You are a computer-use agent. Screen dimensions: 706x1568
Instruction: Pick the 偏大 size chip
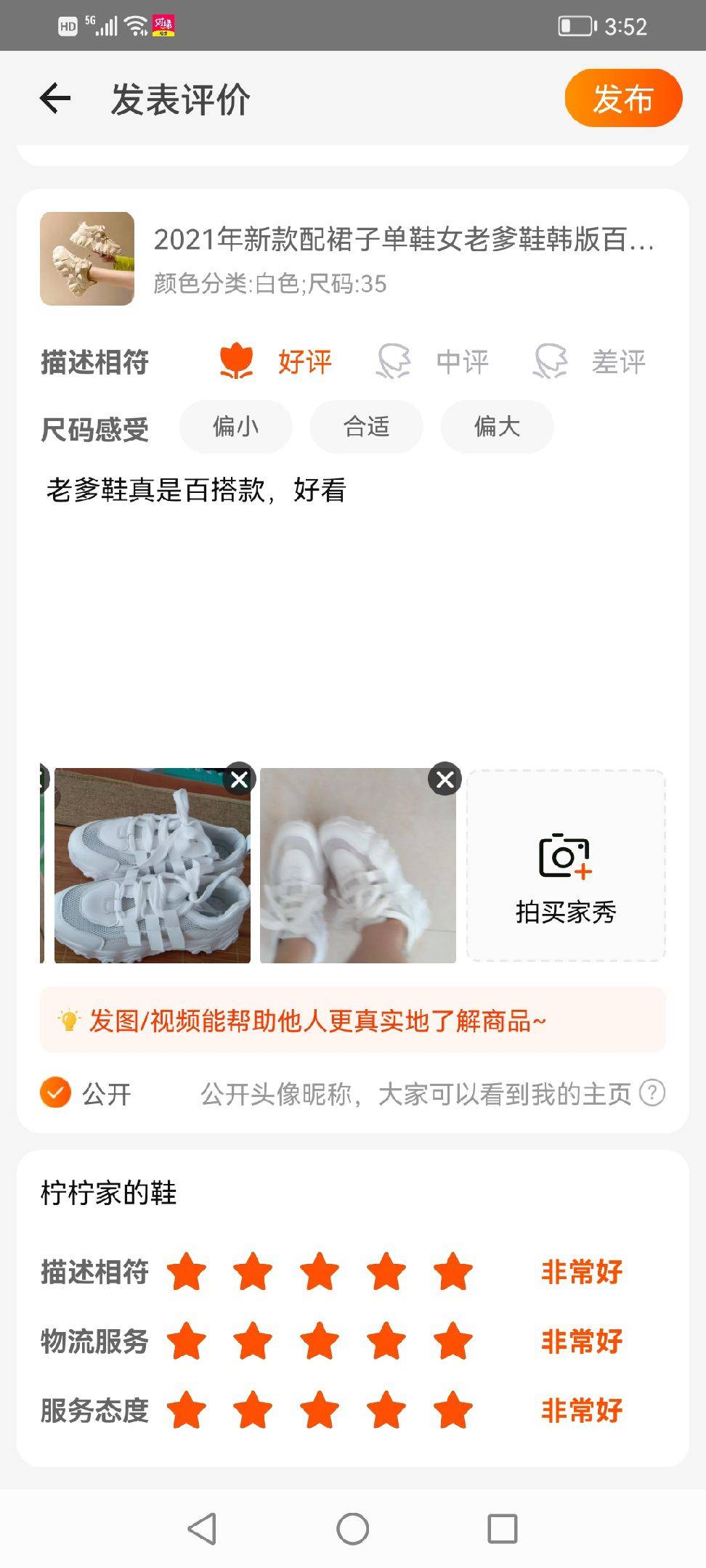(497, 426)
